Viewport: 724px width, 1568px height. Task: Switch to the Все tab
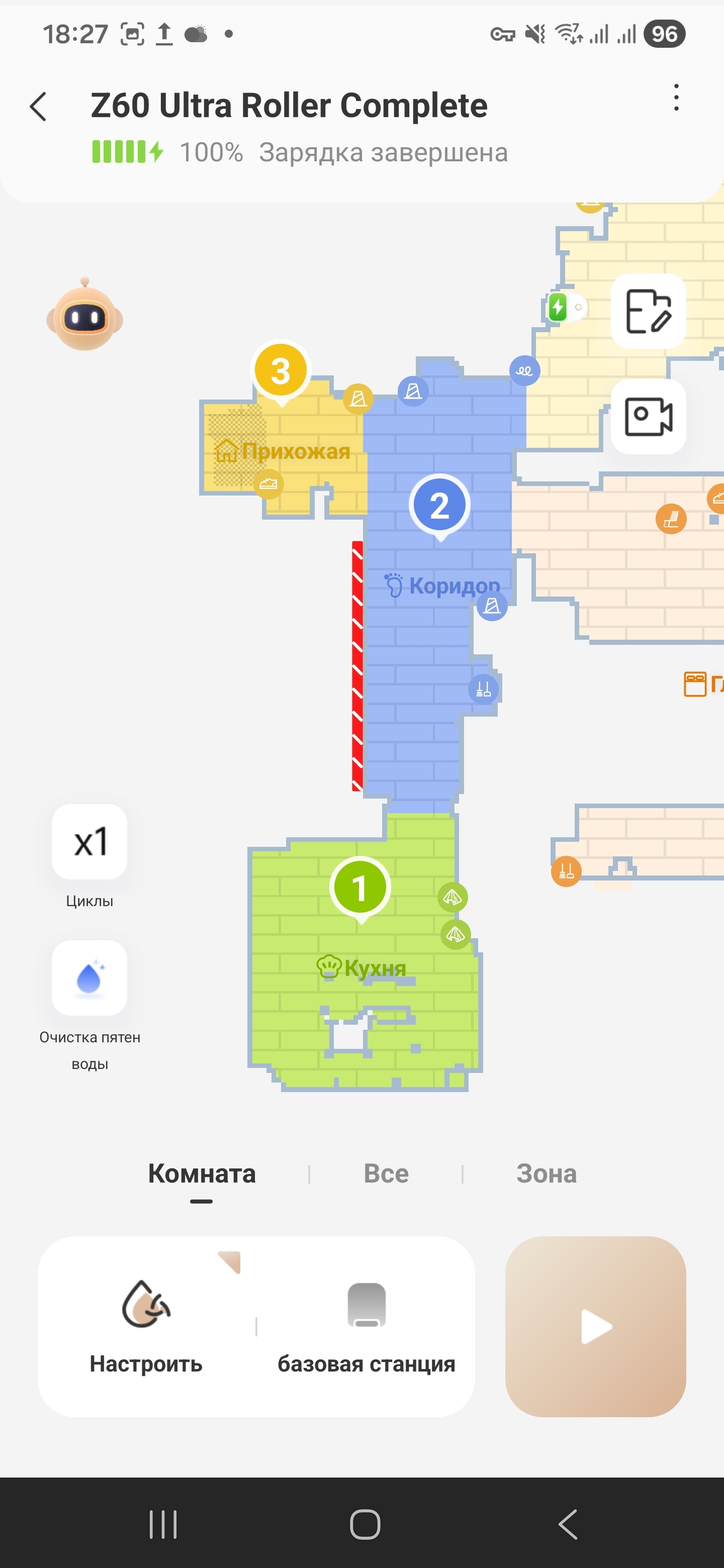[386, 1173]
